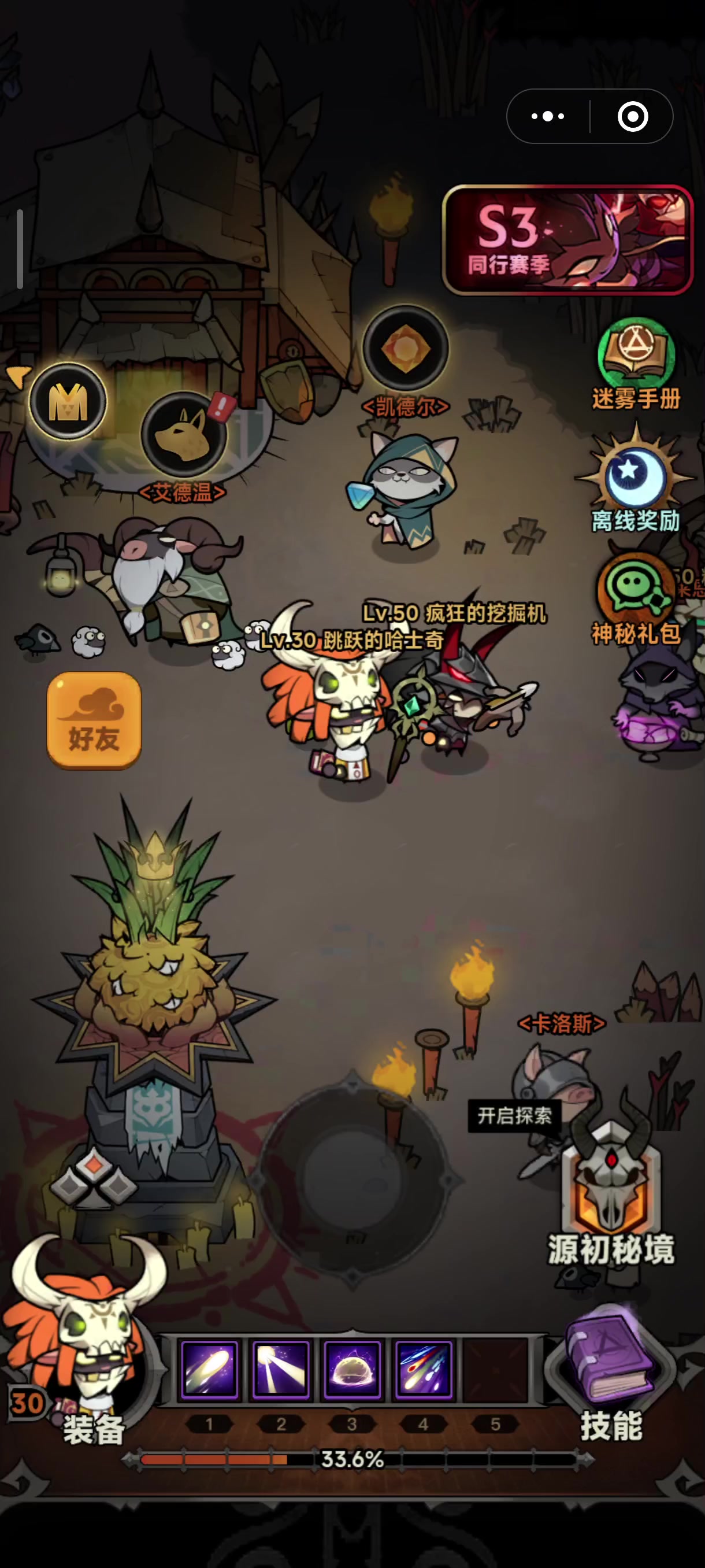Viewport: 705px width, 1568px height.
Task: Open the 技能 skill book
Action: pos(611,1377)
